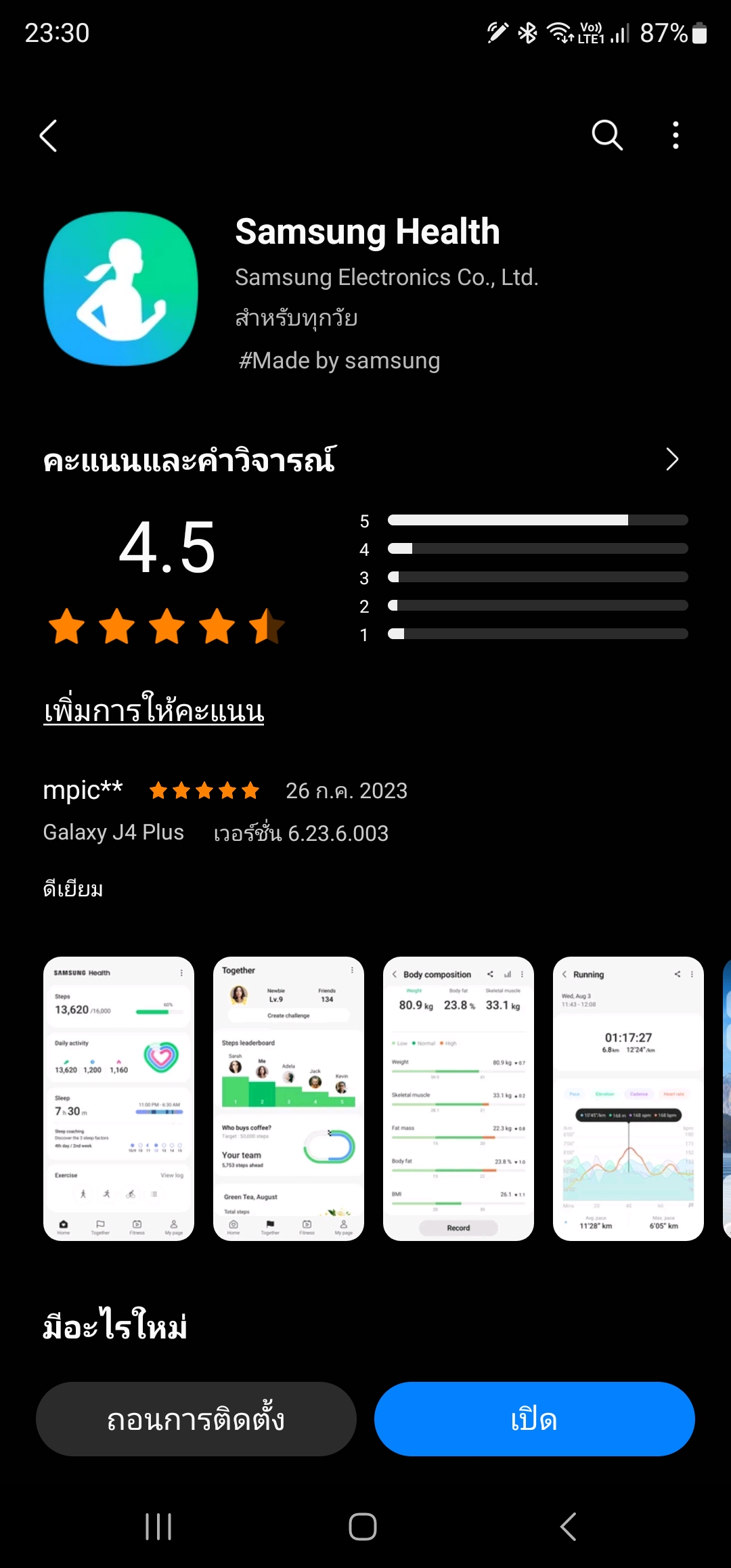This screenshot has height=1568, width=731.
Task: Tap Samsung Electronics Co., Ltd. developer name
Action: pos(386,278)
